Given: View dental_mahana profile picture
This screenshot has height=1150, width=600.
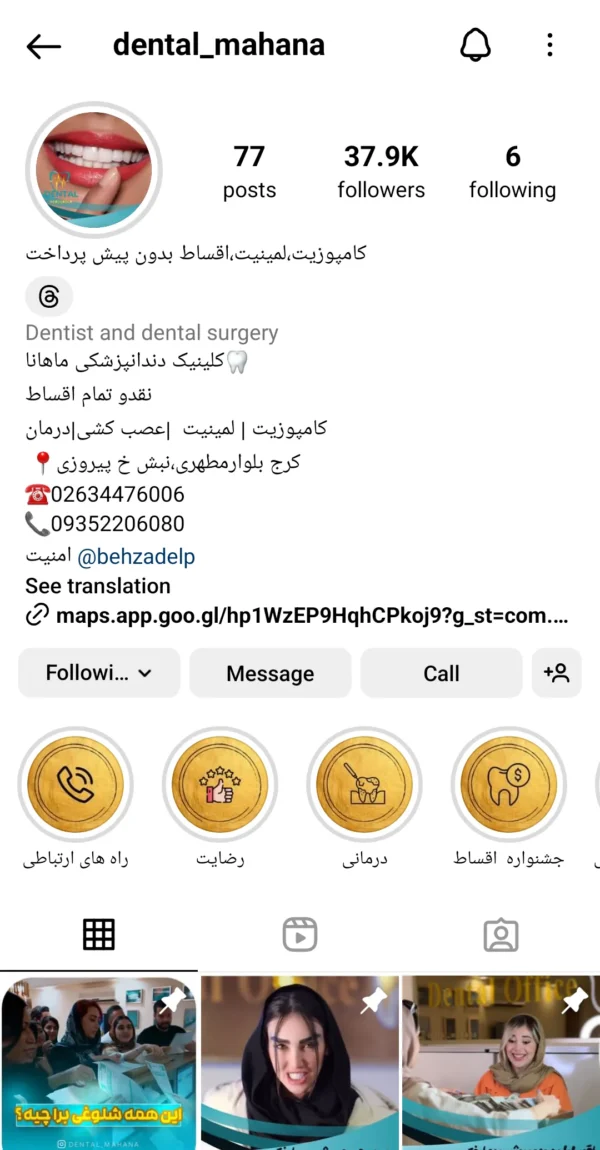Looking at the screenshot, I should [x=94, y=168].
